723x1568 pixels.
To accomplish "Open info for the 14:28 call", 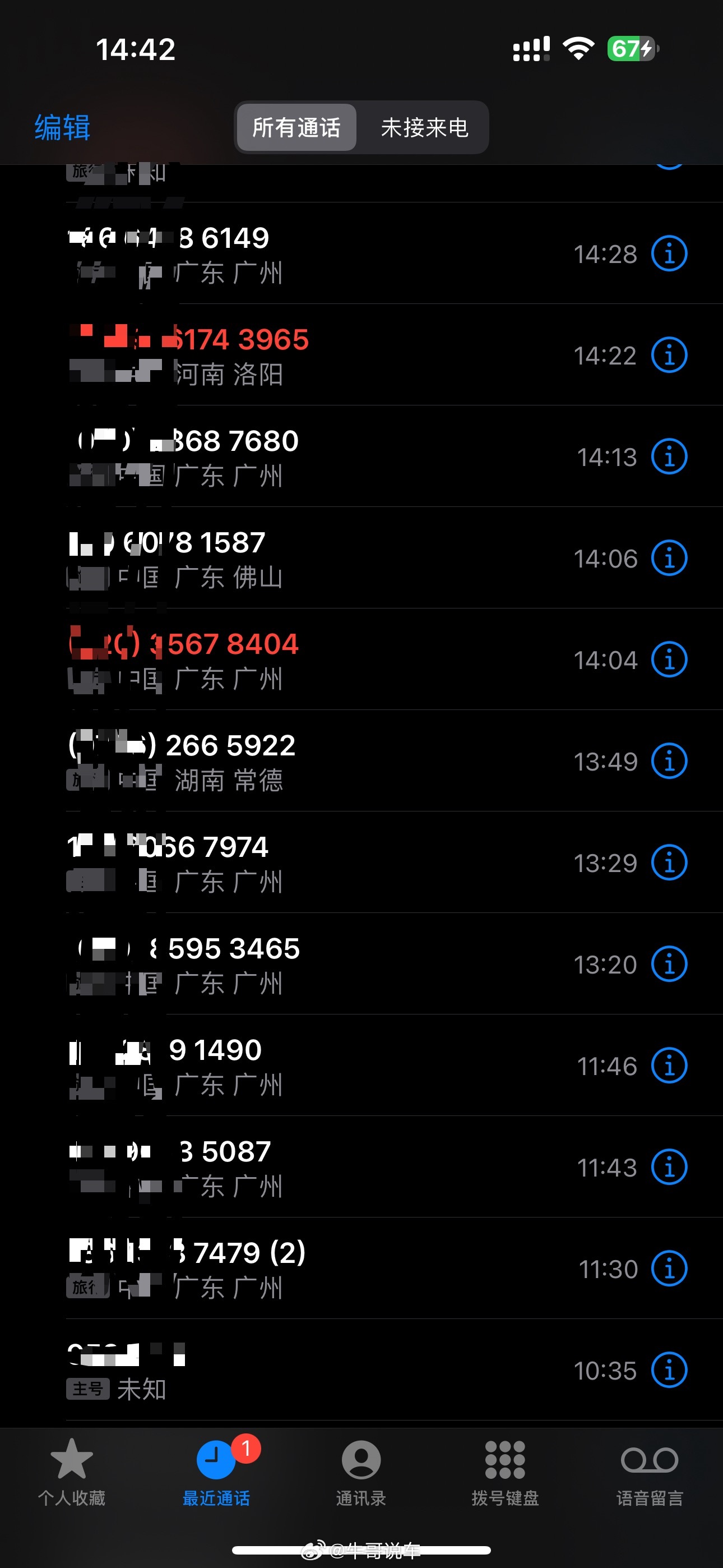I will [x=669, y=254].
